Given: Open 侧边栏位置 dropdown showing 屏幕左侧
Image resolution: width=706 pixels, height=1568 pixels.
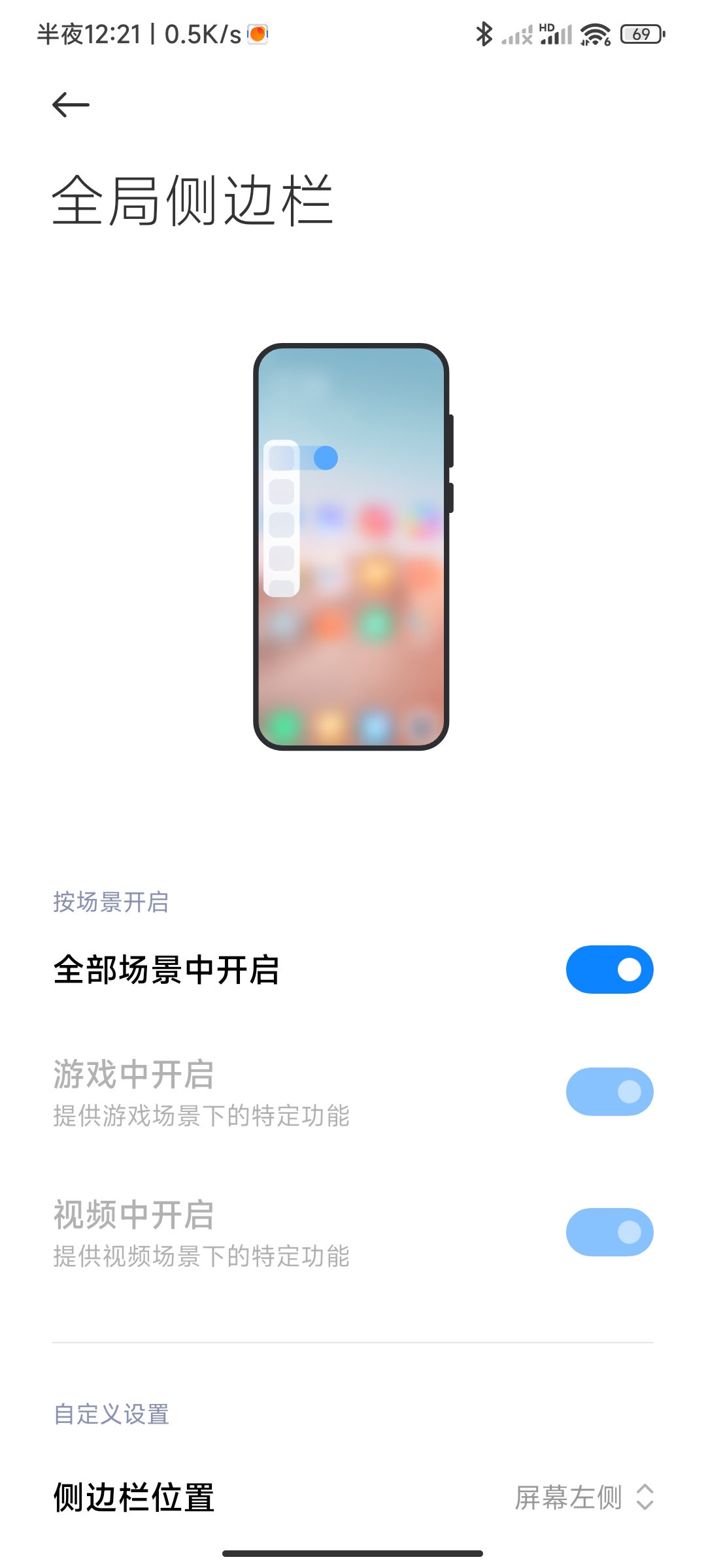Looking at the screenshot, I should click(x=583, y=1497).
